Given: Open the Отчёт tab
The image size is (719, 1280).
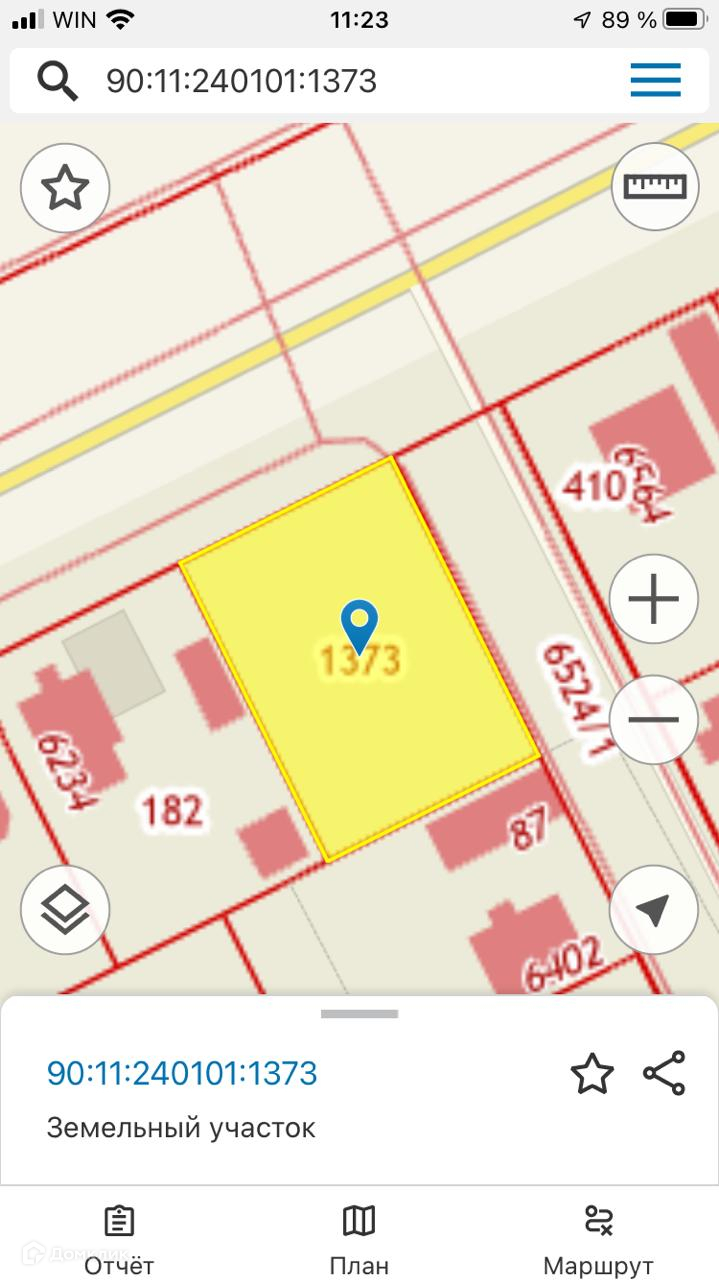Looking at the screenshot, I should 119,1238.
